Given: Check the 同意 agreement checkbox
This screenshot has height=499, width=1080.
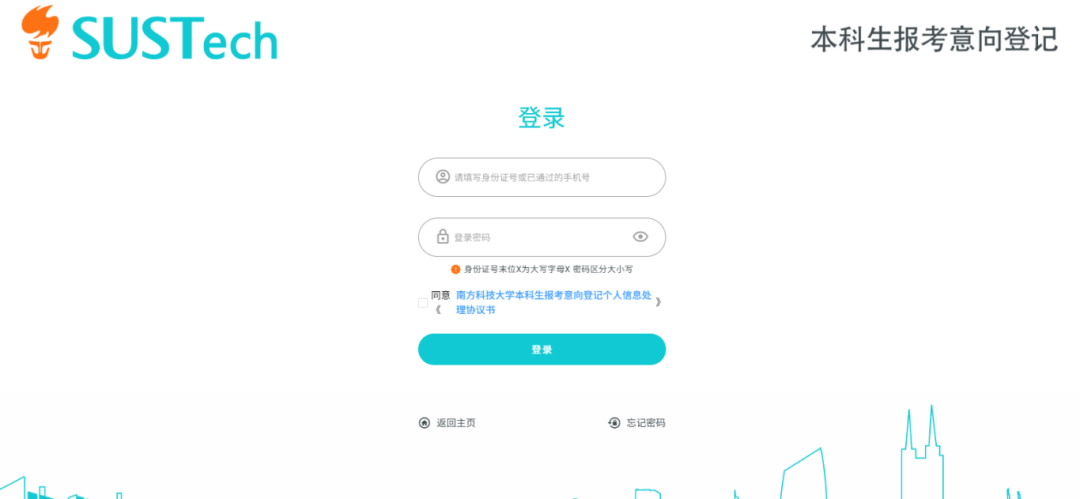Looking at the screenshot, I should 423,302.
